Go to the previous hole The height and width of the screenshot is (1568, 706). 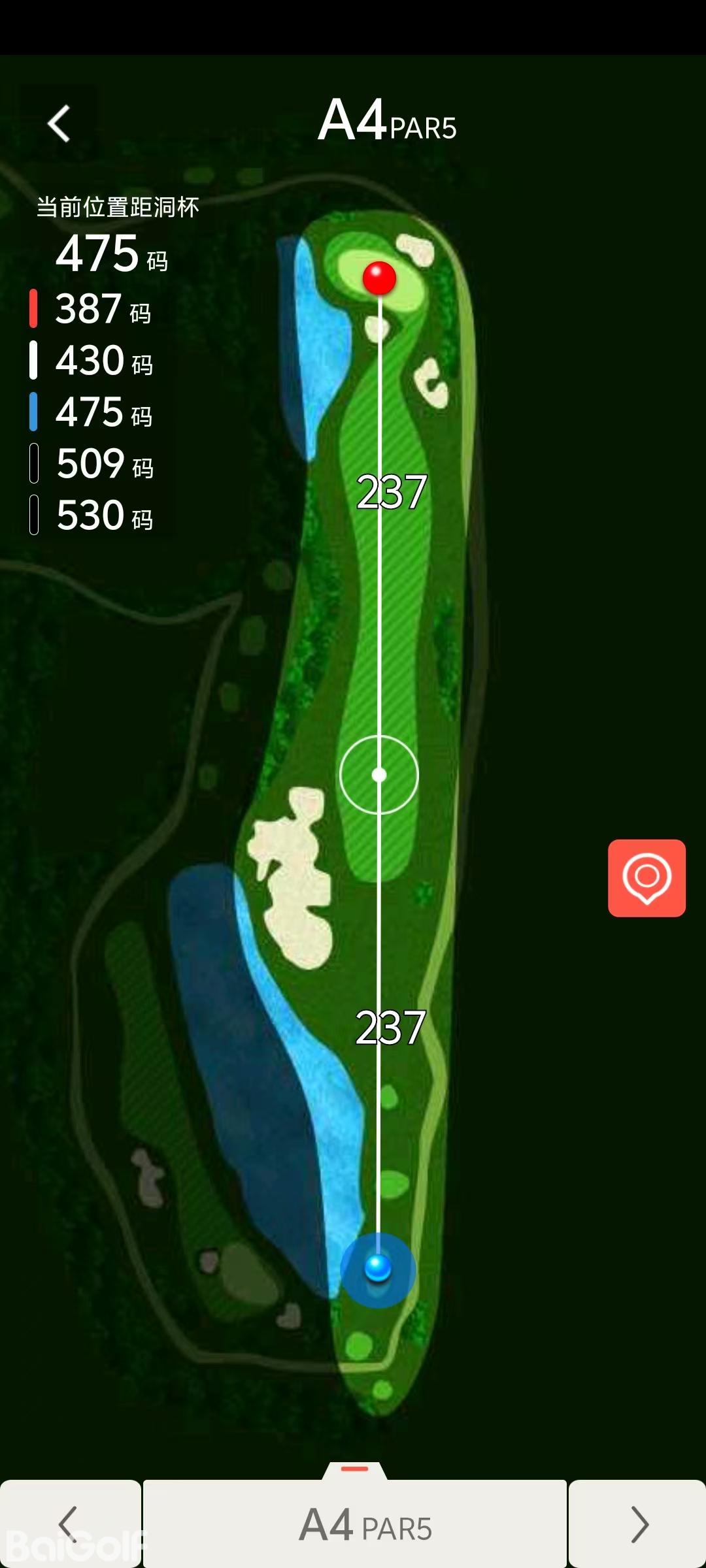[x=70, y=1524]
